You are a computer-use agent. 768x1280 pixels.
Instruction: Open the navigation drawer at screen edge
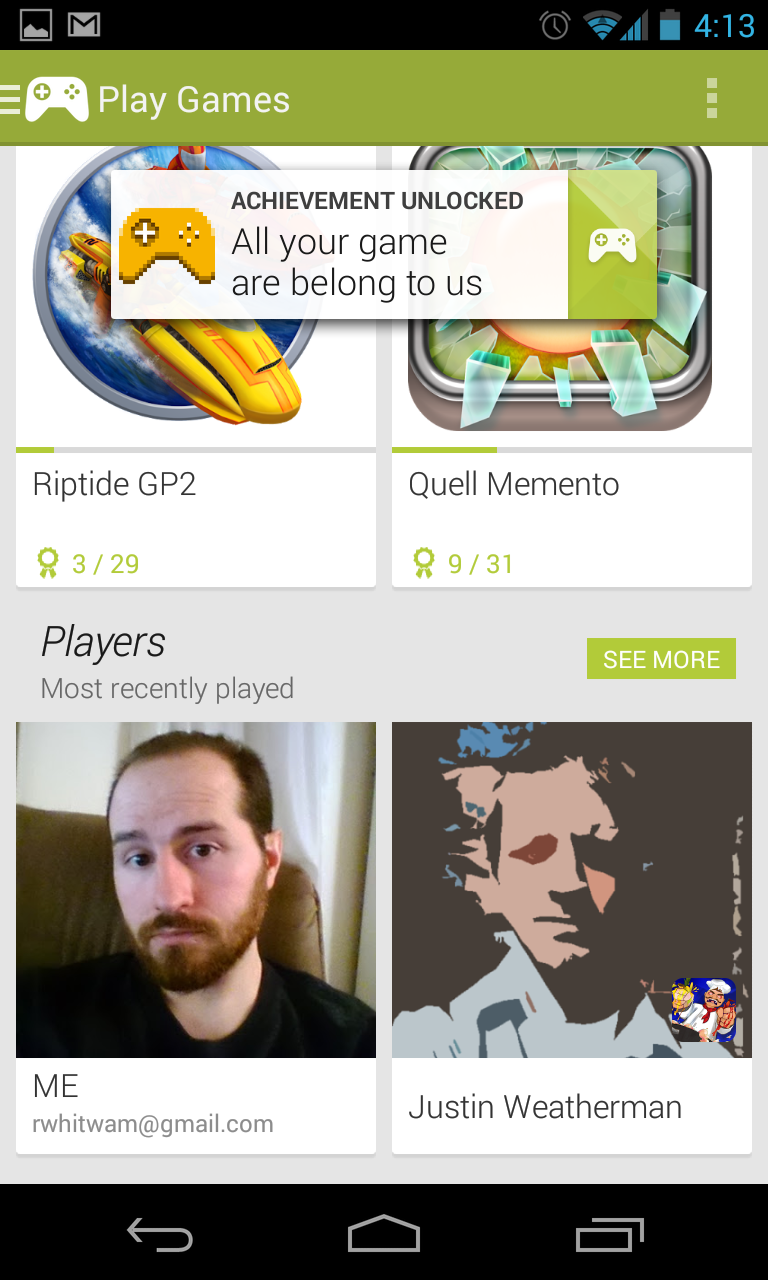click(8, 98)
